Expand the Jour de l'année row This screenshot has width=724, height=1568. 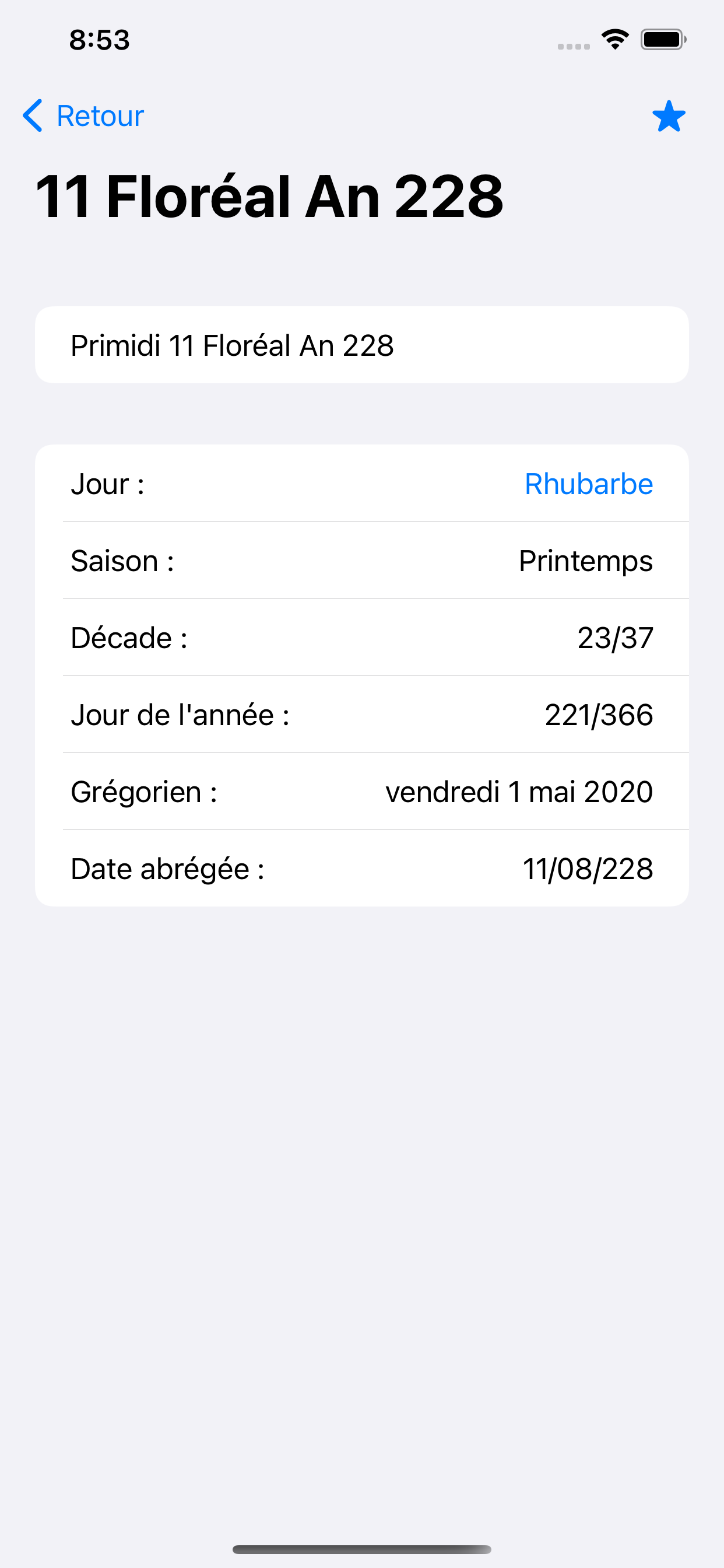coord(362,715)
